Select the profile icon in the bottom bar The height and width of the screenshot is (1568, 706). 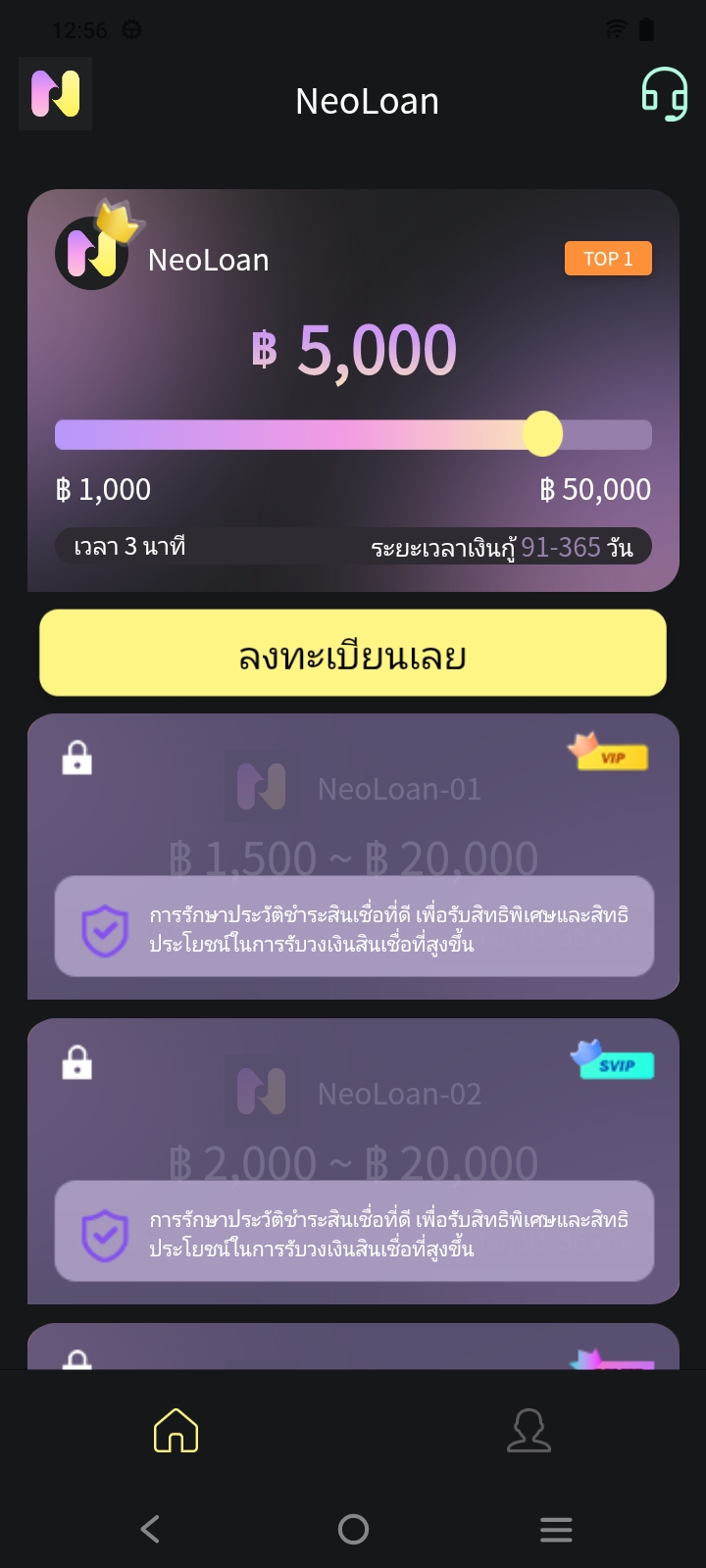coord(529,1432)
